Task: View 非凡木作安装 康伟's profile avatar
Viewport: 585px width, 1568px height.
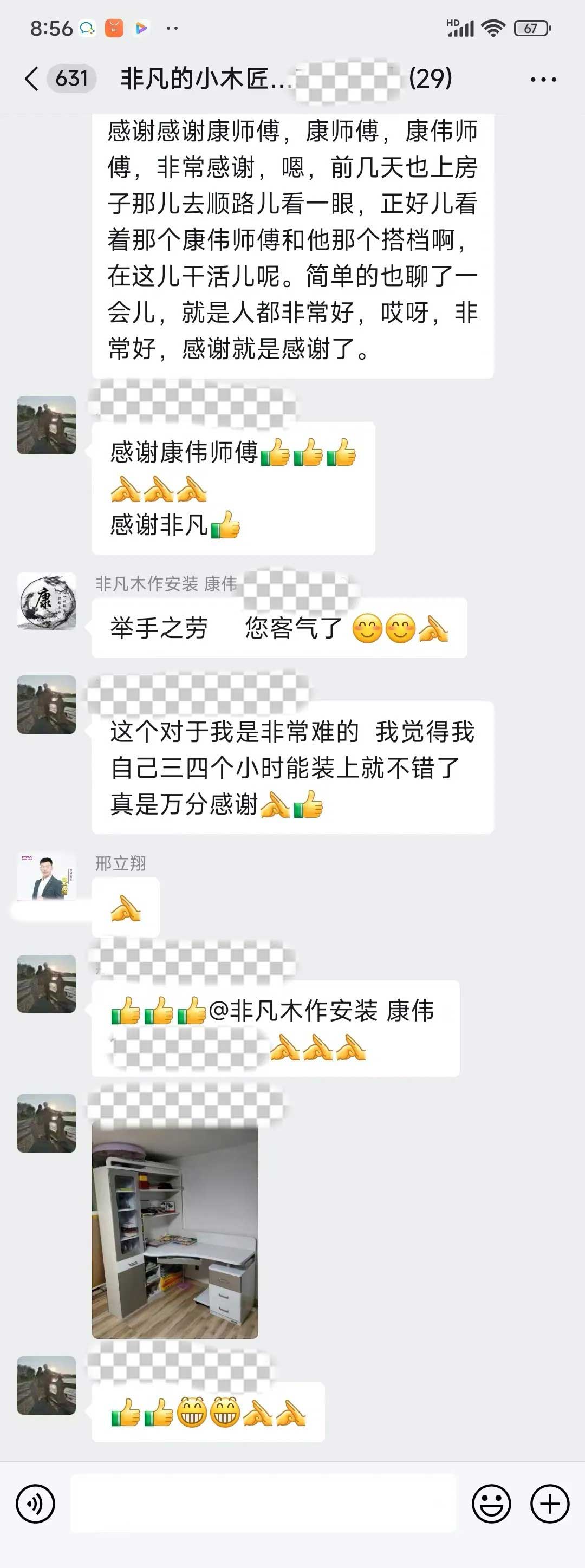Action: pyautogui.click(x=47, y=601)
